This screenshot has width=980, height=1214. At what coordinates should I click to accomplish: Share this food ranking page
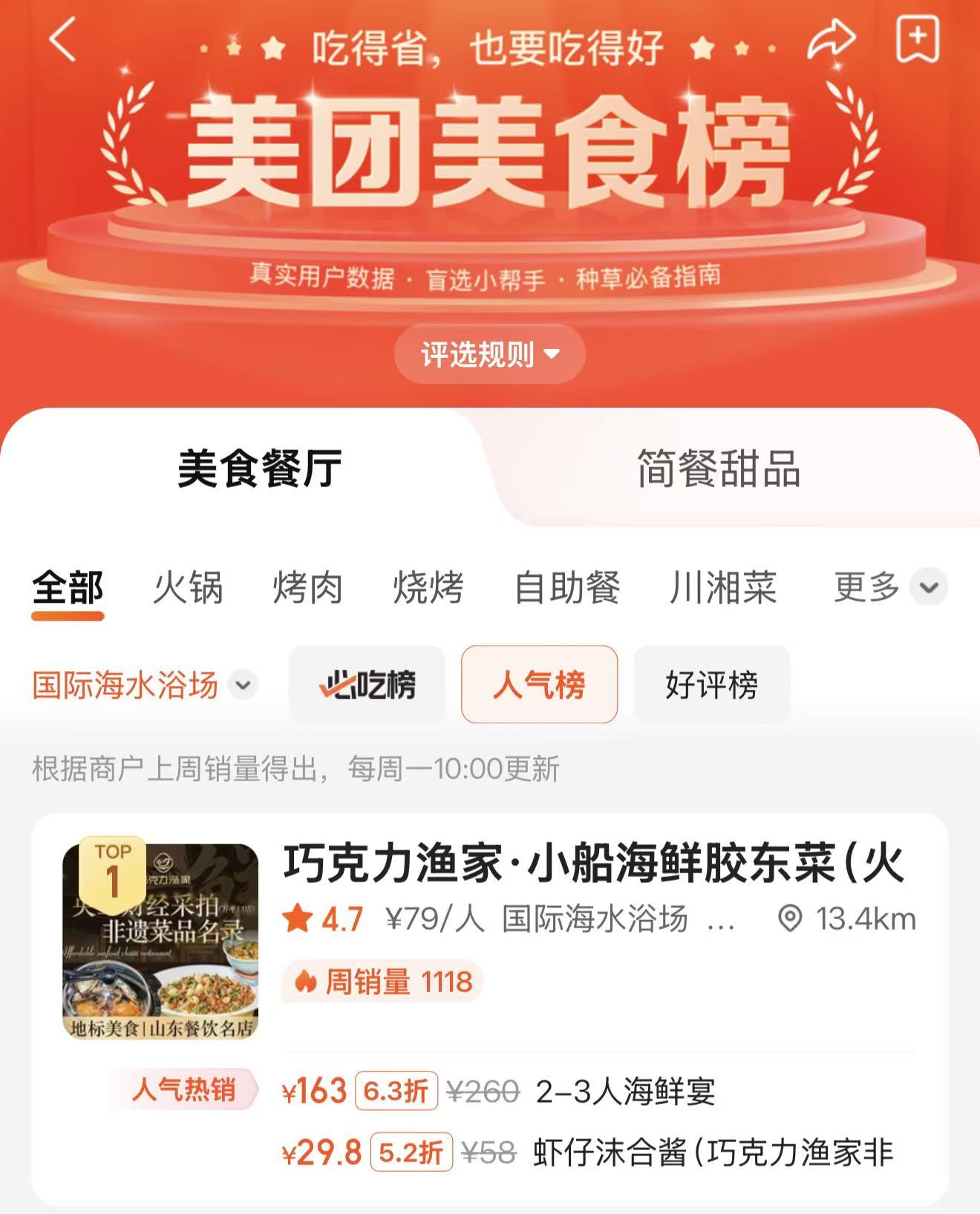coord(832,40)
